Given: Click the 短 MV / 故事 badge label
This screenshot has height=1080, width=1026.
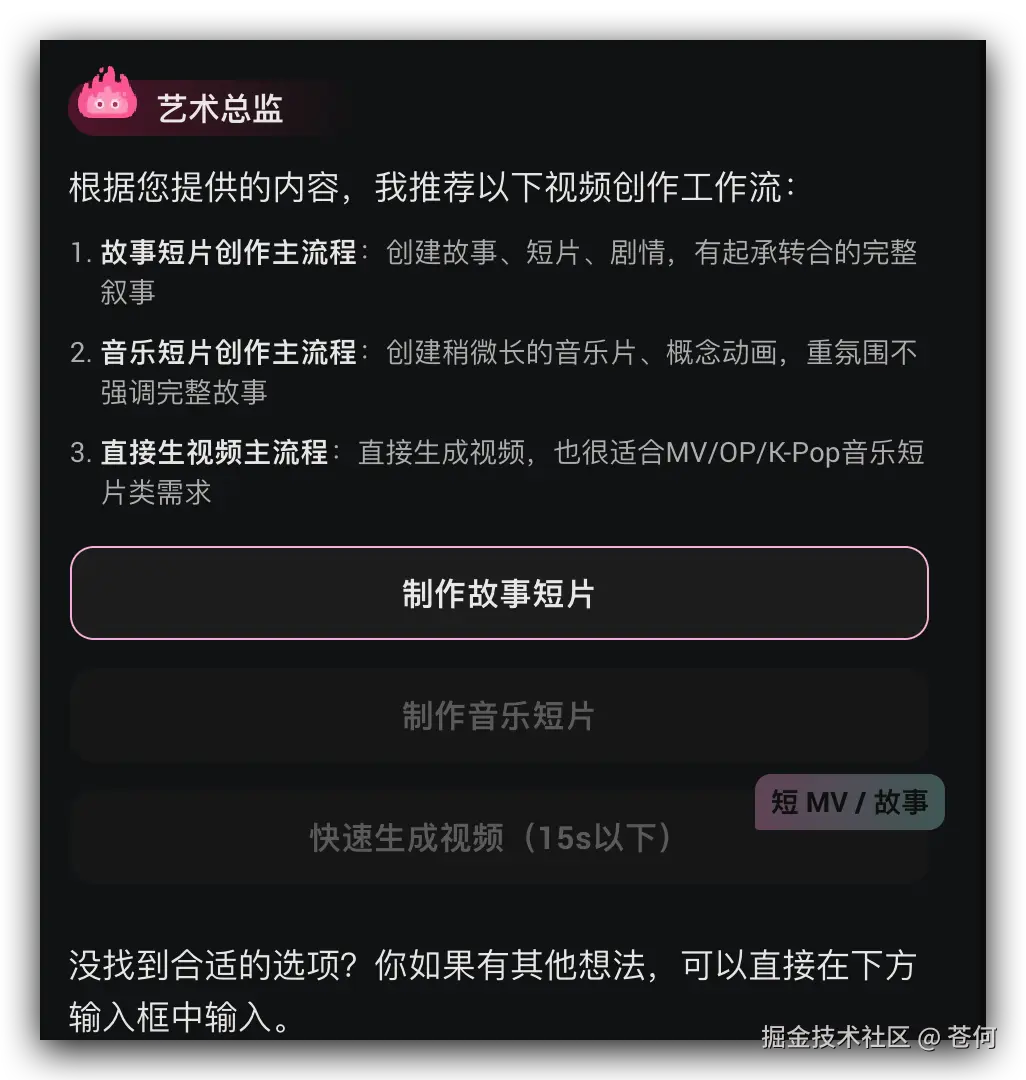Looking at the screenshot, I should click(x=848, y=801).
